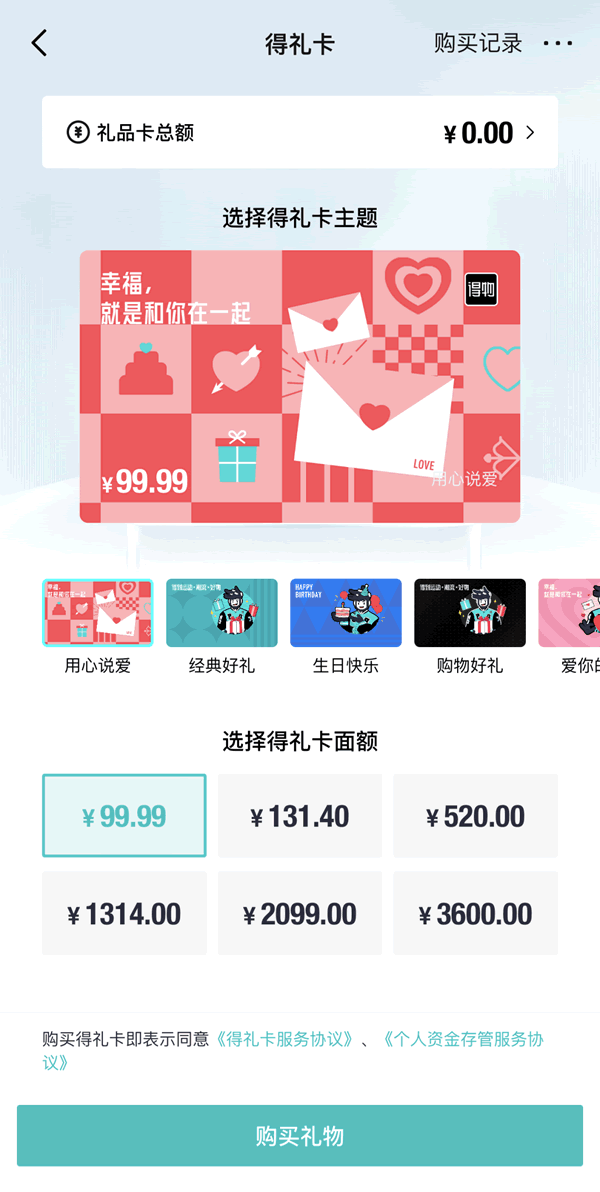
Task: Choose the ¥131.40 denomination
Action: [x=300, y=816]
